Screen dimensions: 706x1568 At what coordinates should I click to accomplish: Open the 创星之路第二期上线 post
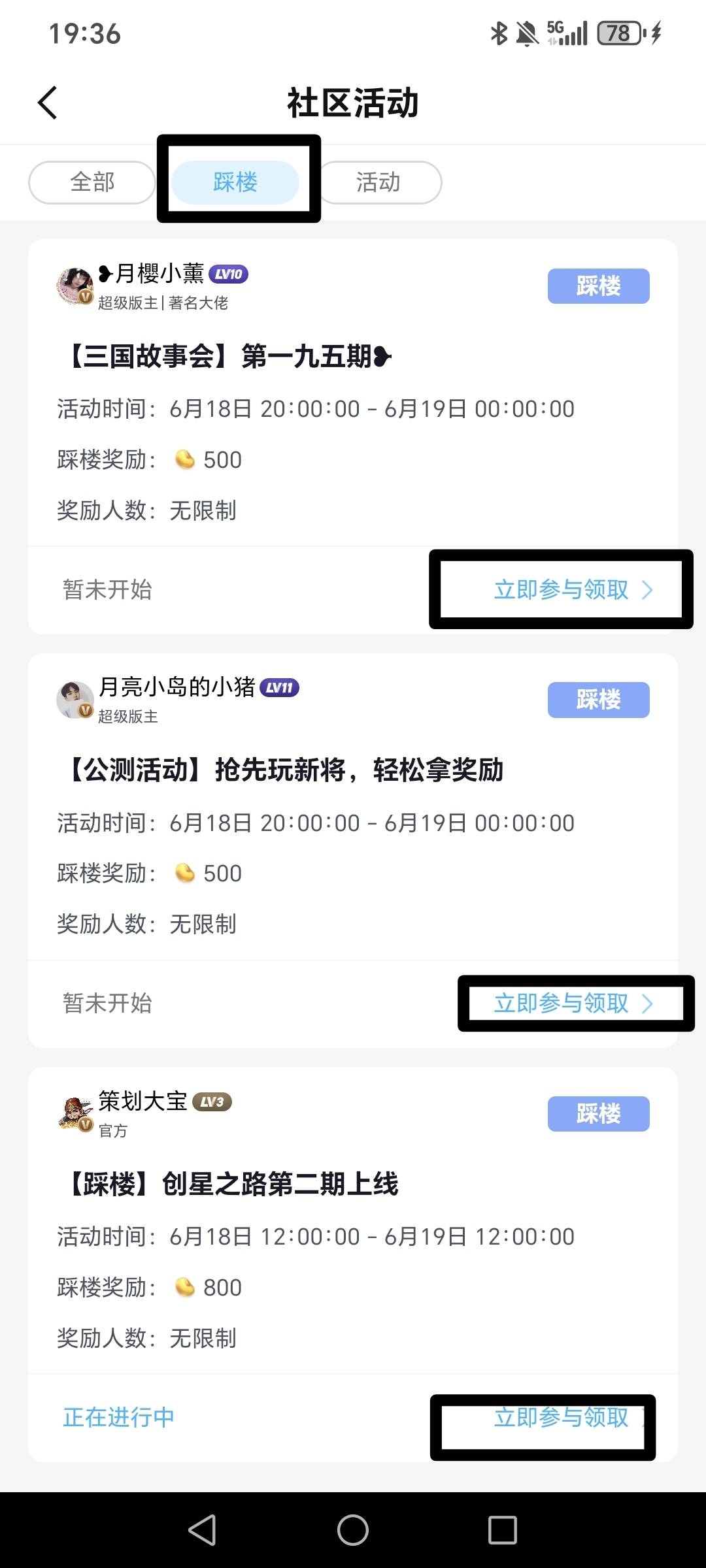click(x=233, y=1184)
